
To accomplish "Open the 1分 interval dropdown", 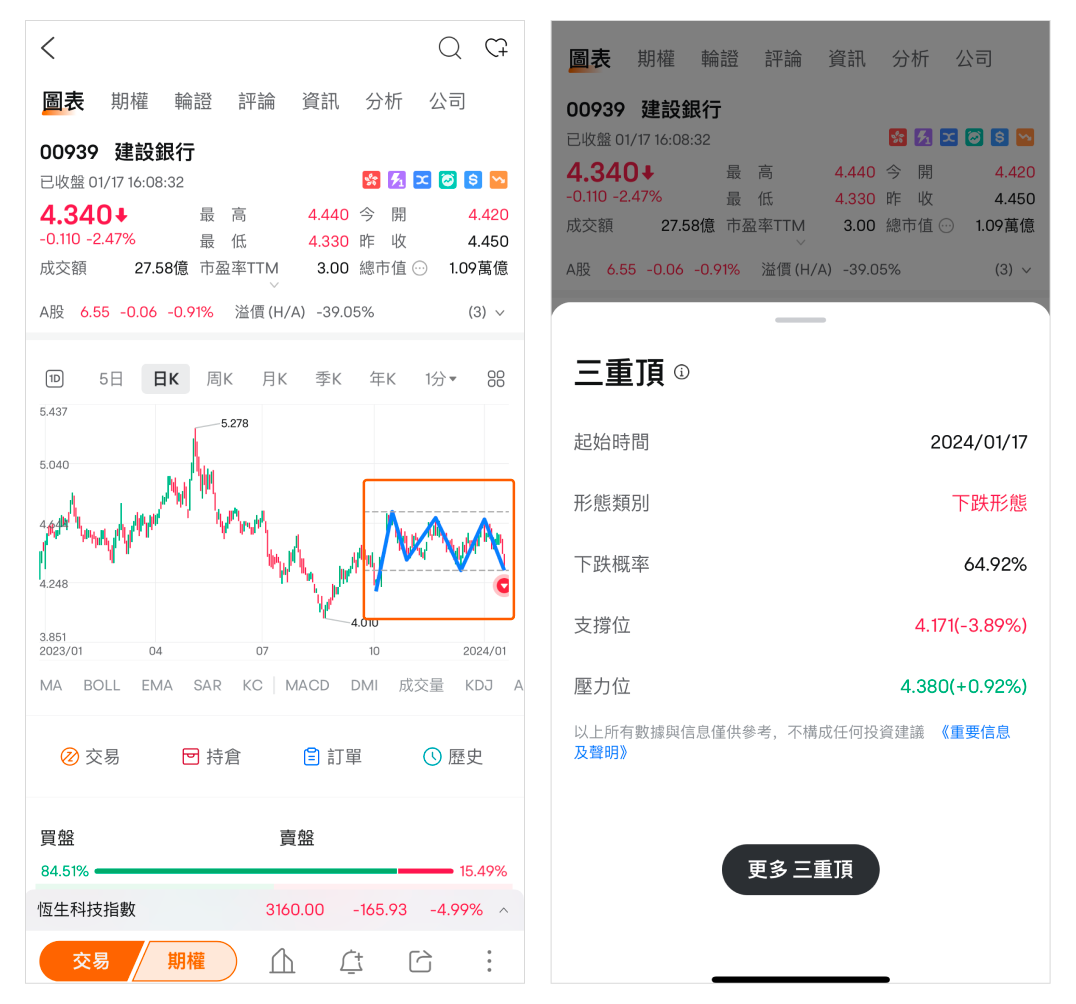I will (440, 379).
